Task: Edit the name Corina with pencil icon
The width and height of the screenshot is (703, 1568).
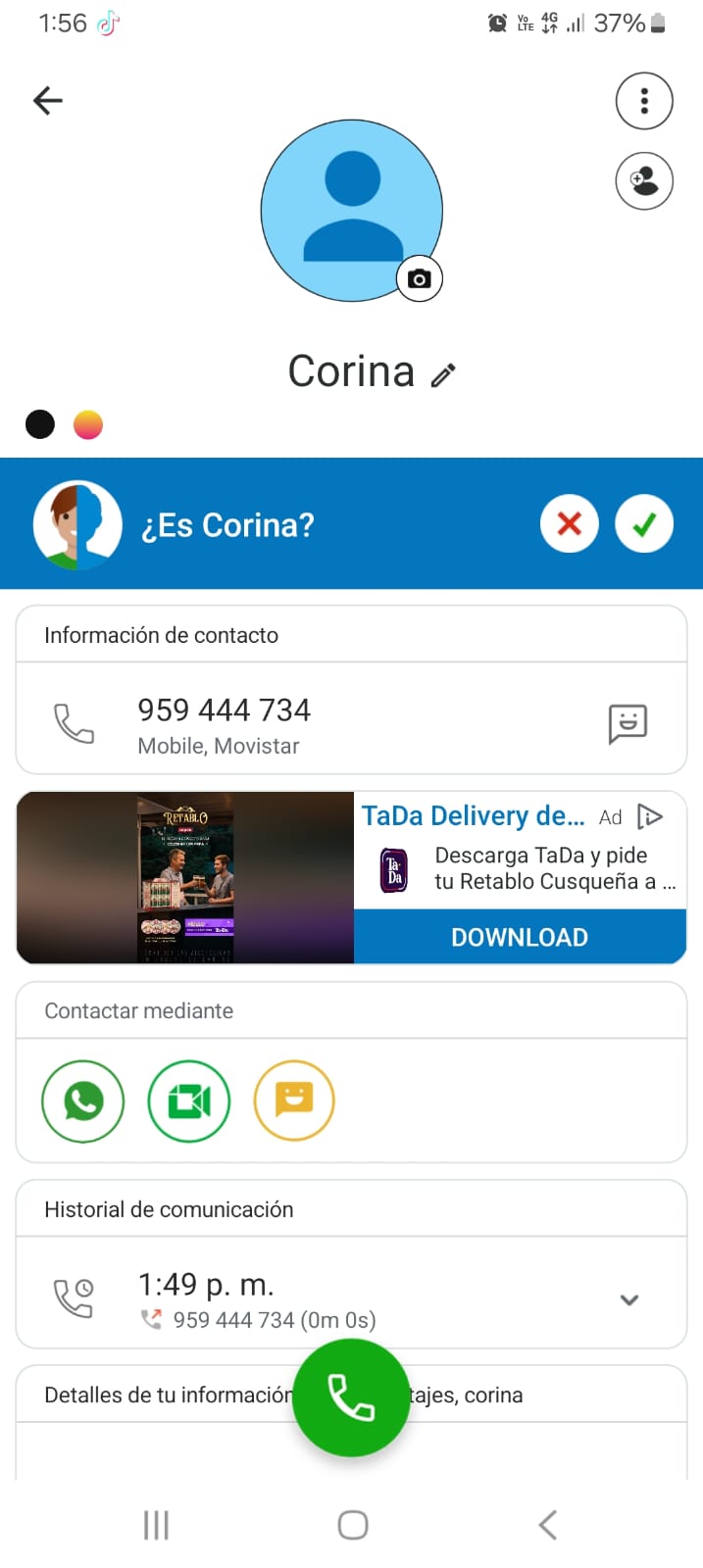Action: (x=443, y=374)
